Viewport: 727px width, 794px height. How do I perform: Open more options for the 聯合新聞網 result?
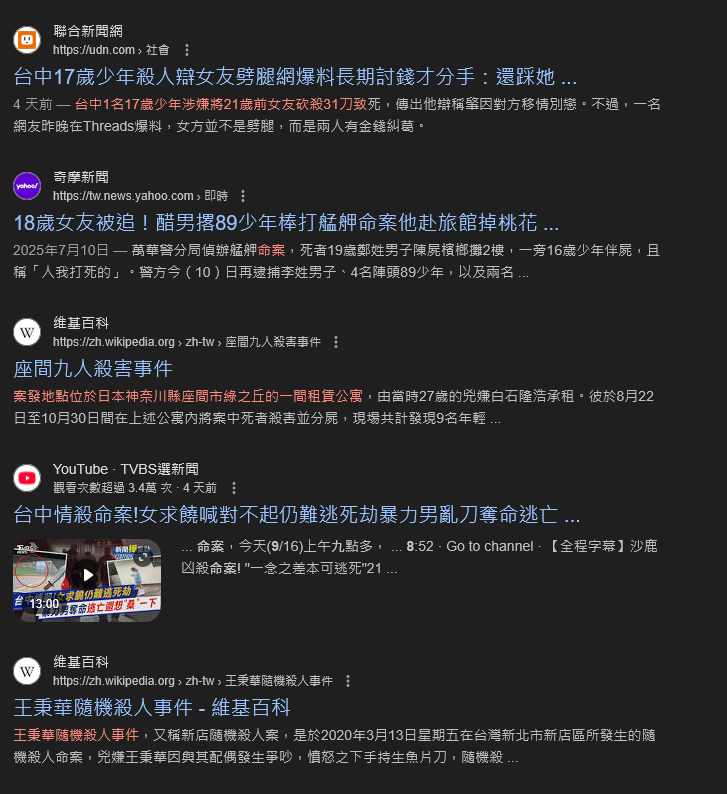click(187, 50)
